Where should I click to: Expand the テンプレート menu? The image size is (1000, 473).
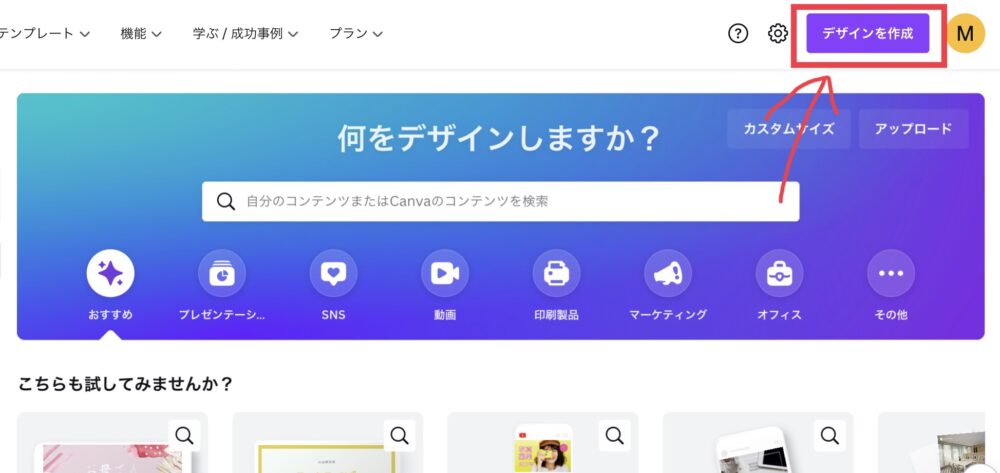pyautogui.click(x=44, y=33)
